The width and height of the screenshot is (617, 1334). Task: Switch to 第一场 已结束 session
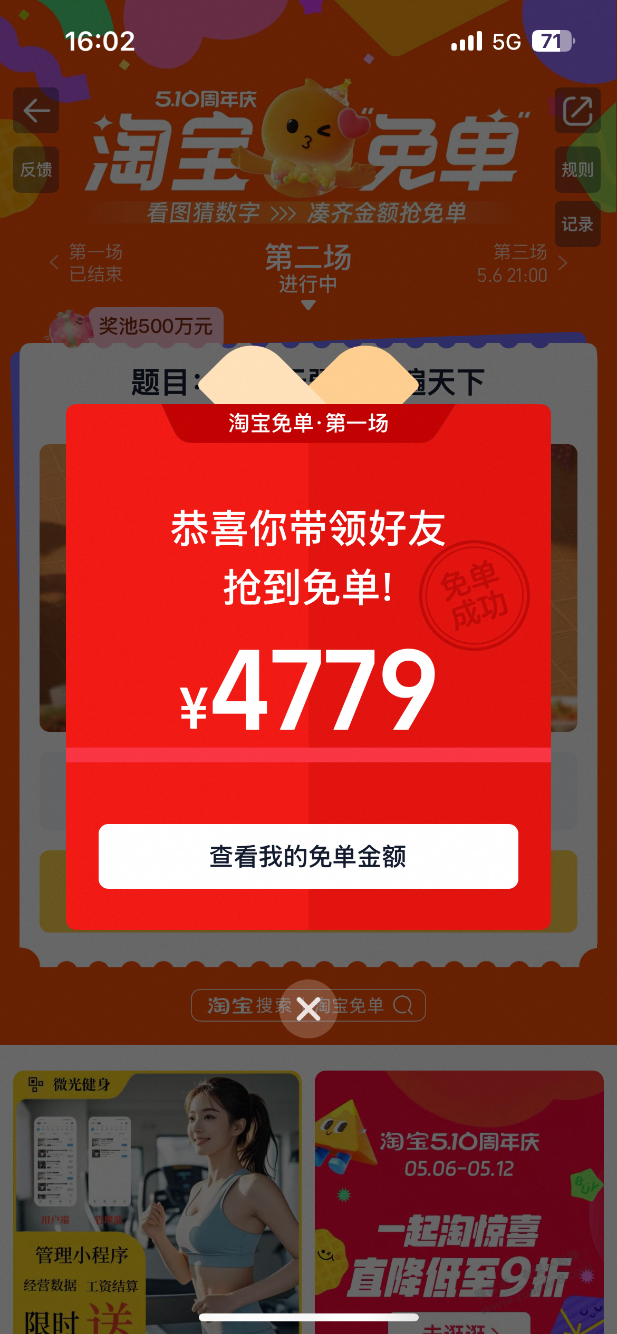pyautogui.click(x=90, y=263)
